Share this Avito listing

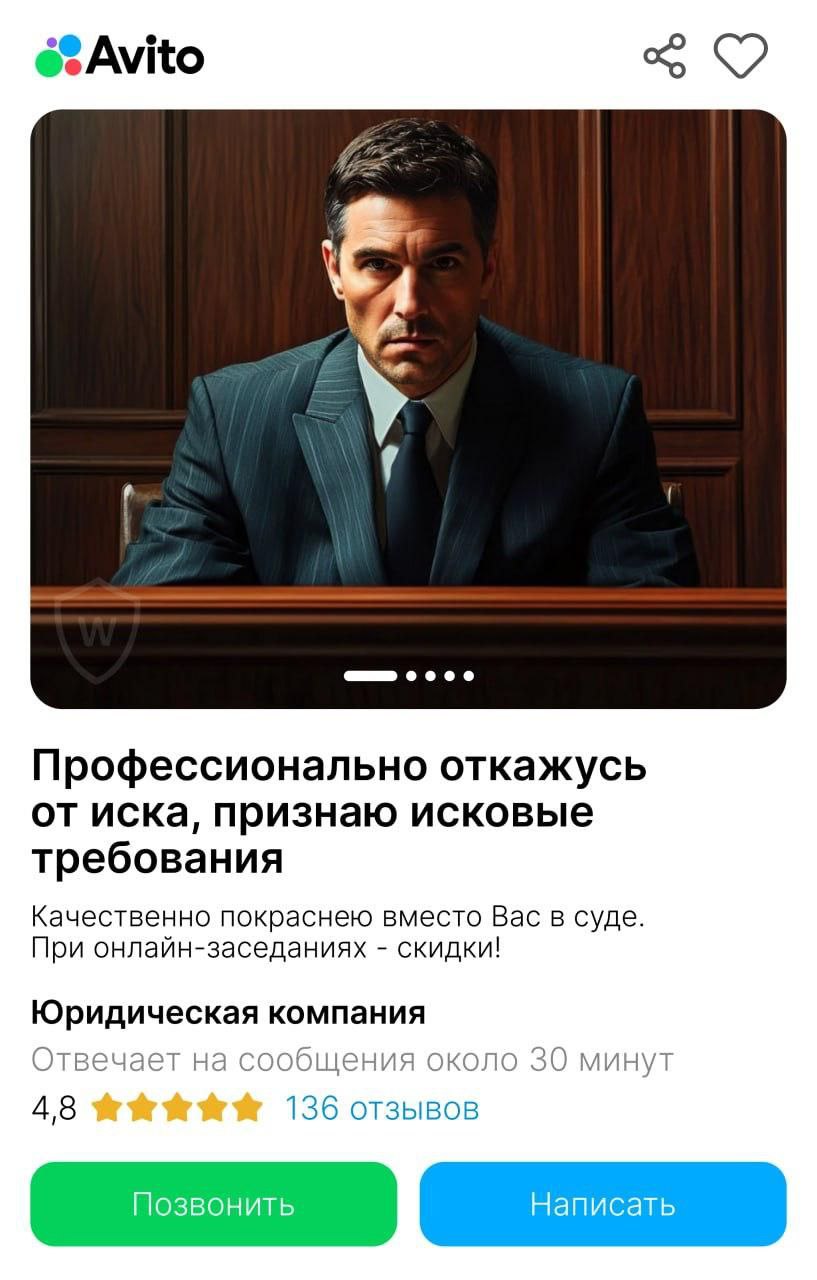(665, 56)
